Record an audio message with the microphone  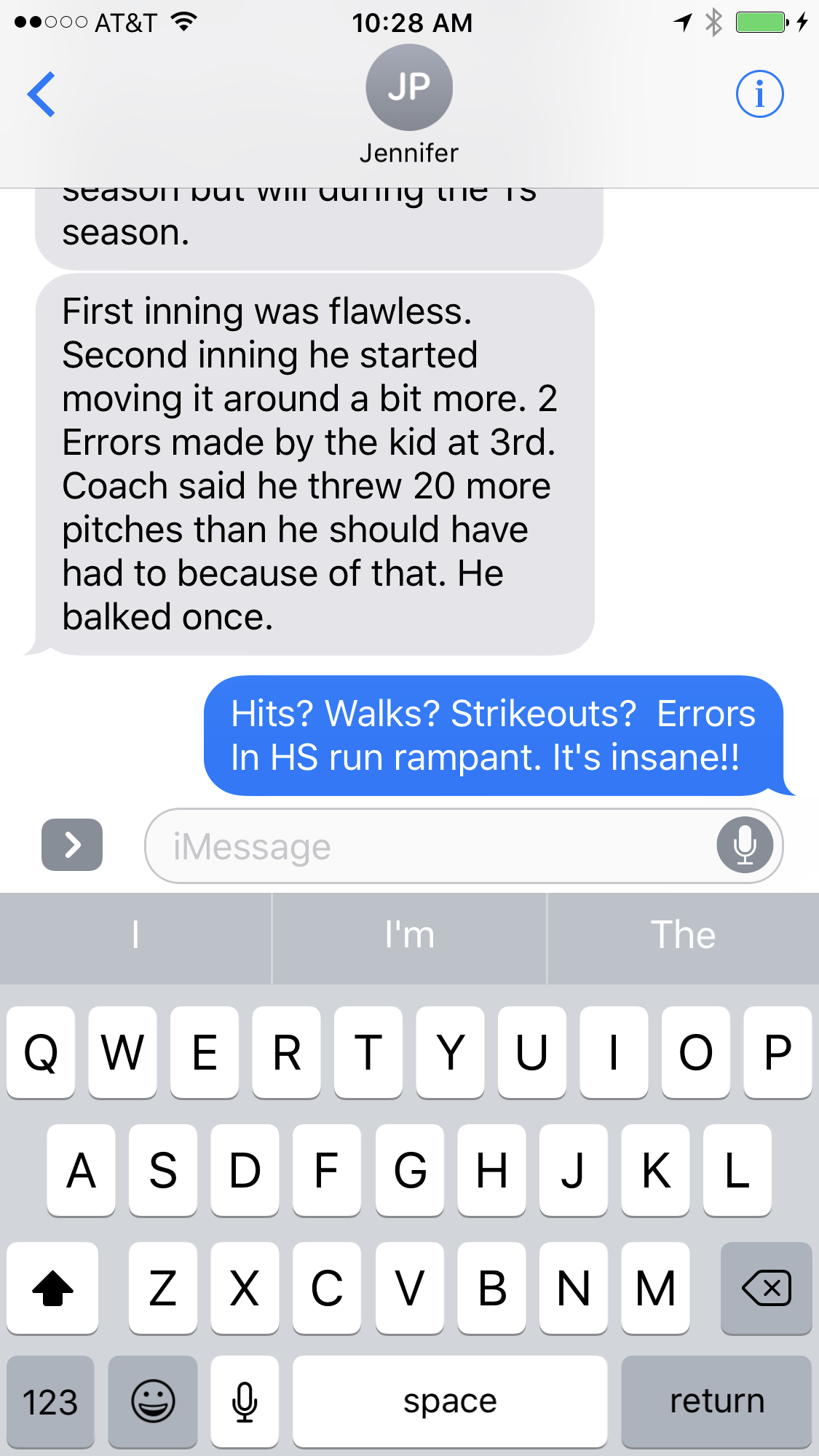[745, 846]
